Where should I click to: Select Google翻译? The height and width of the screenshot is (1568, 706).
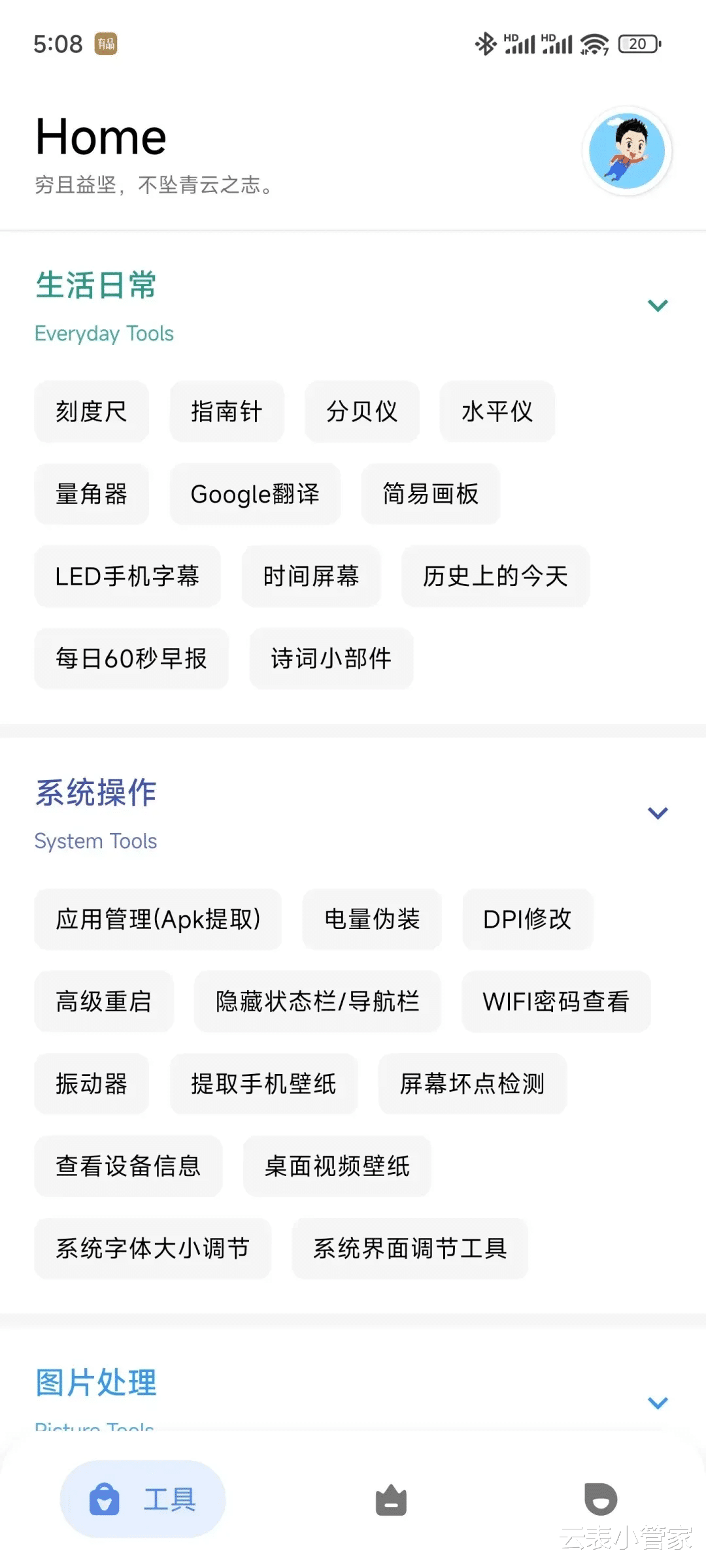click(255, 494)
